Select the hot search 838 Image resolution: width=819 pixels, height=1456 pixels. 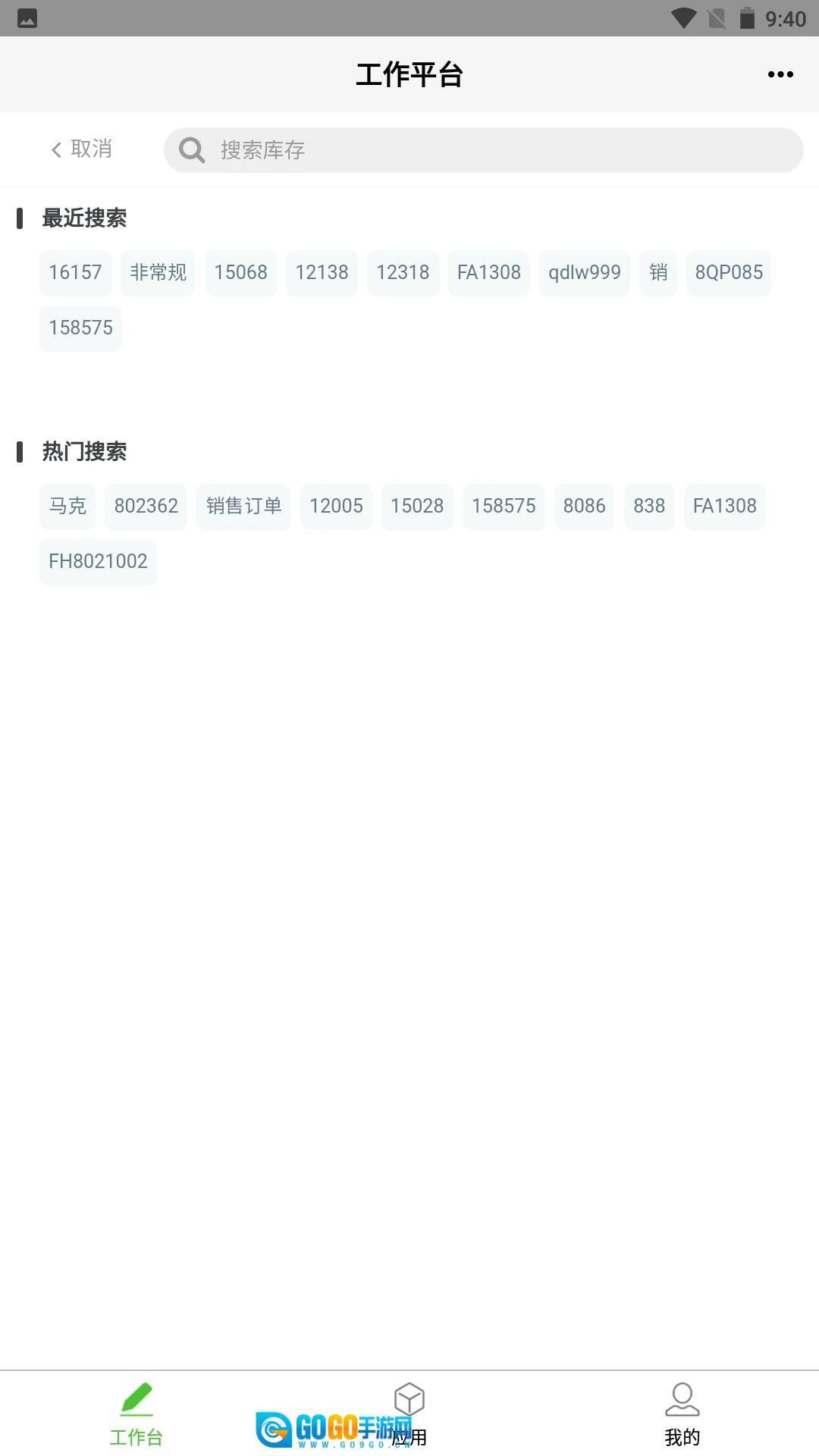(x=648, y=507)
